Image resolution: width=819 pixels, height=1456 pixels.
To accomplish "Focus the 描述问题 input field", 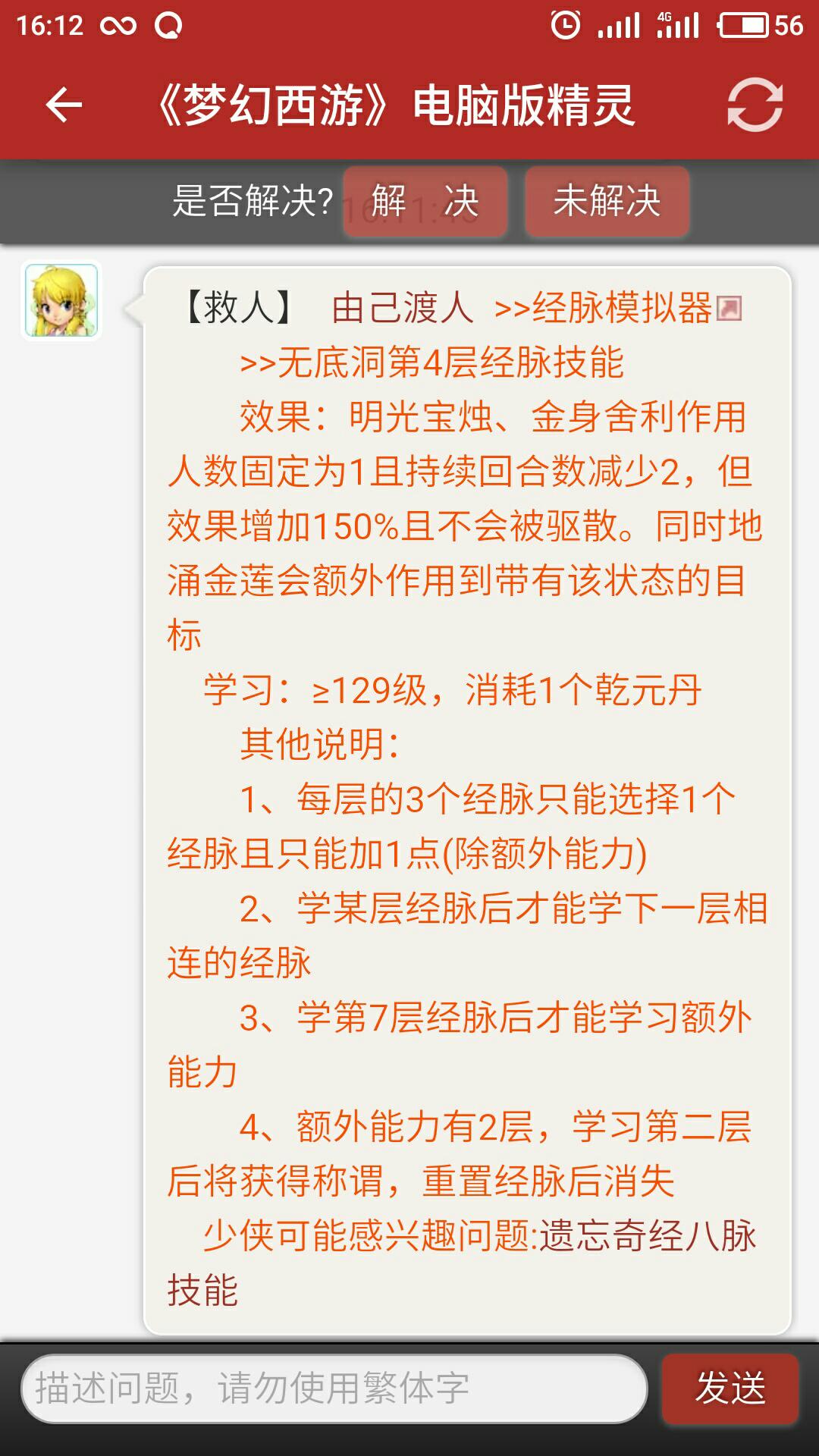I will click(334, 1389).
